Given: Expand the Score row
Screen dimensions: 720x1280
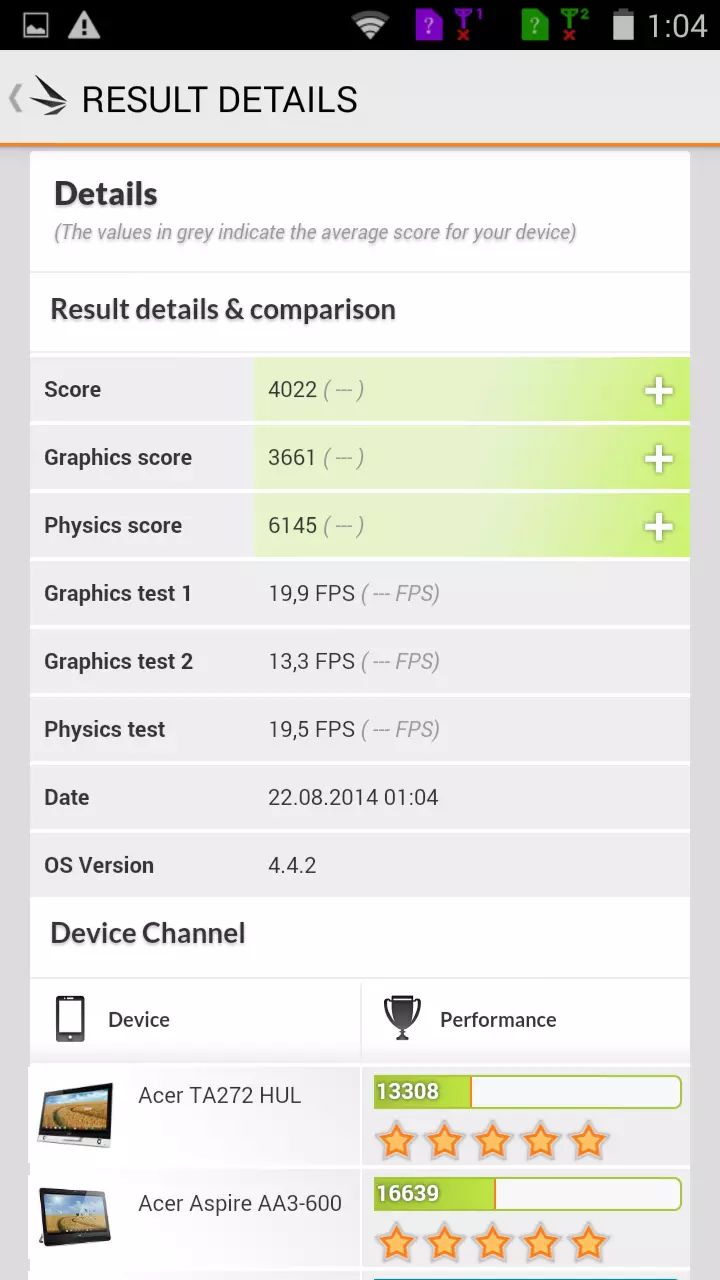Looking at the screenshot, I should click(x=658, y=390).
